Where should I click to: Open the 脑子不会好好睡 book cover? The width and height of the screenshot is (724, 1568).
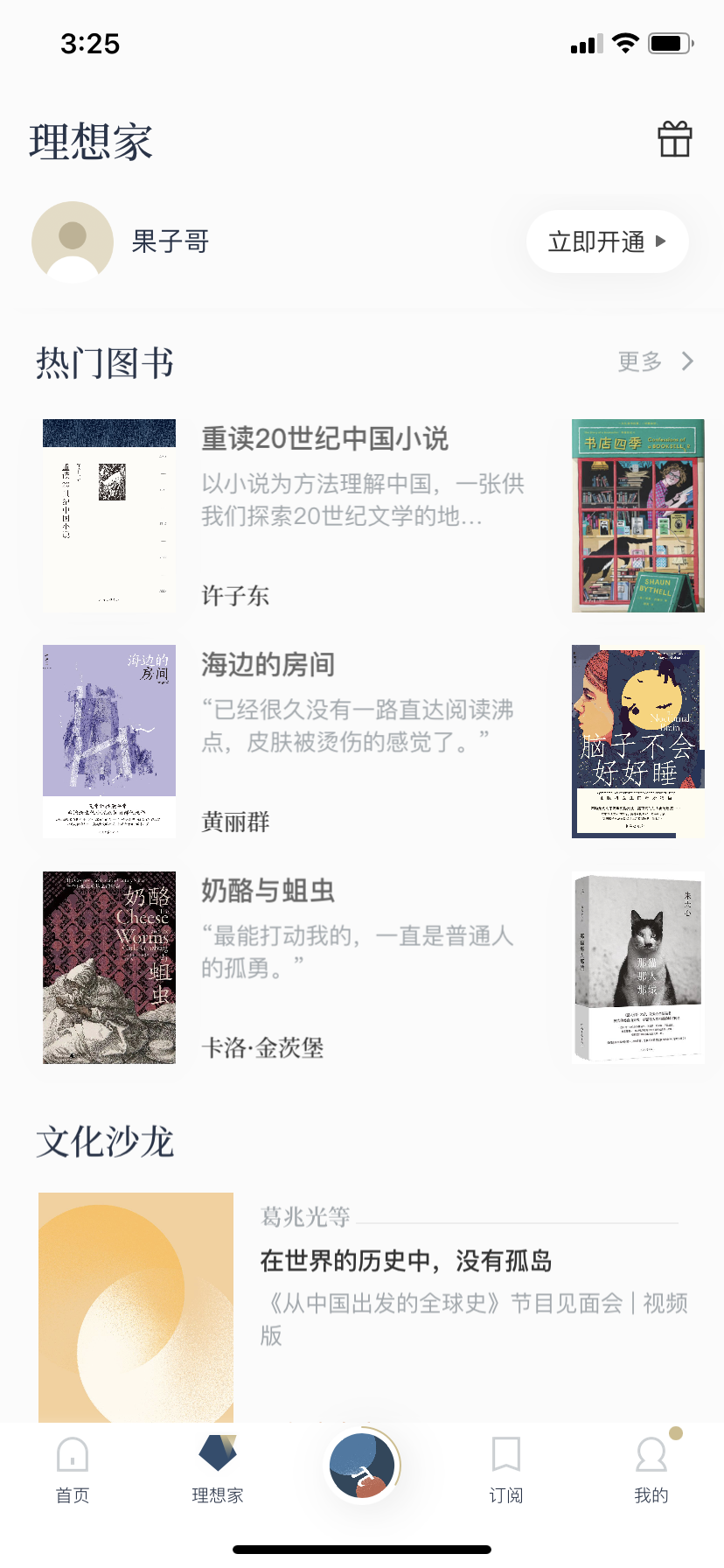pyautogui.click(x=637, y=742)
